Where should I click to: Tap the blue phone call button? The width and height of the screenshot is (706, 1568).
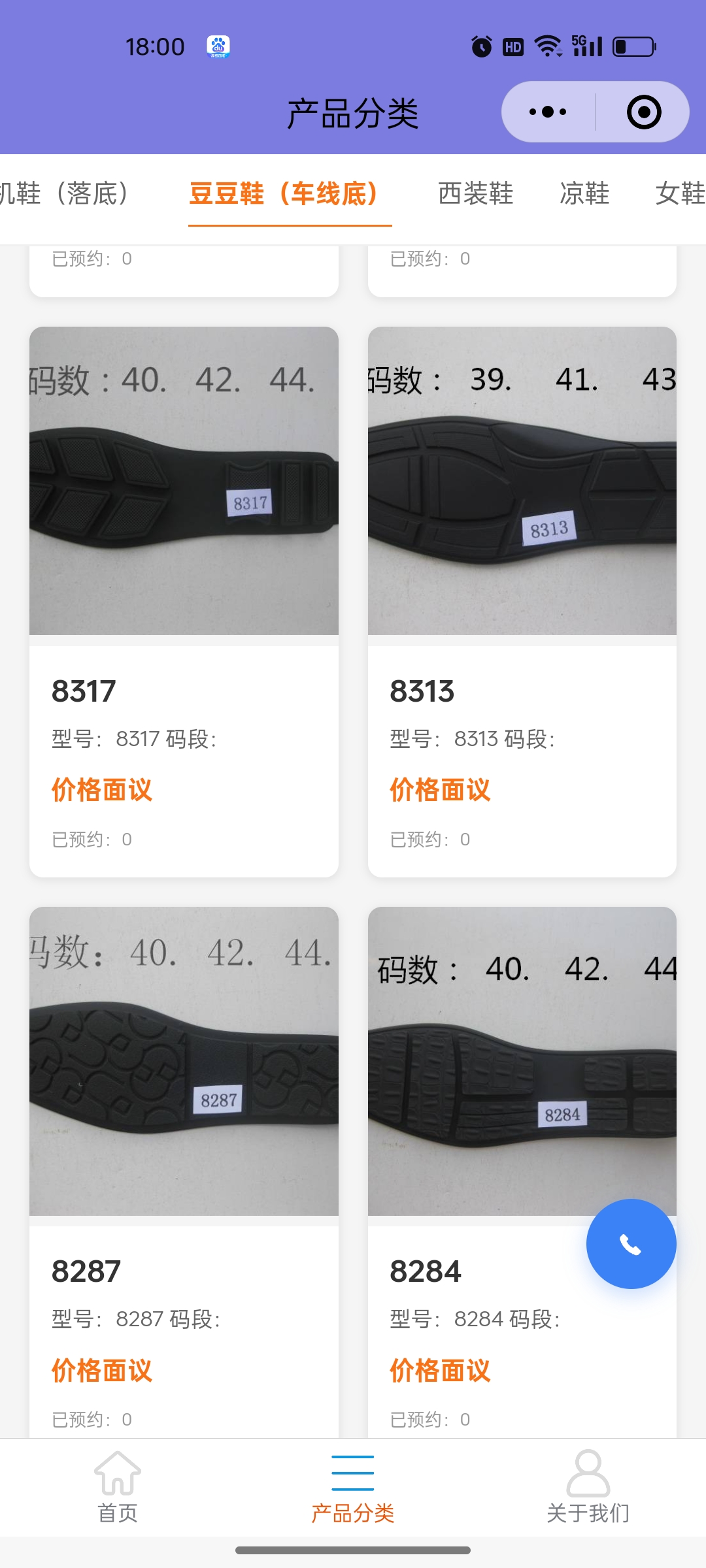click(x=631, y=1244)
